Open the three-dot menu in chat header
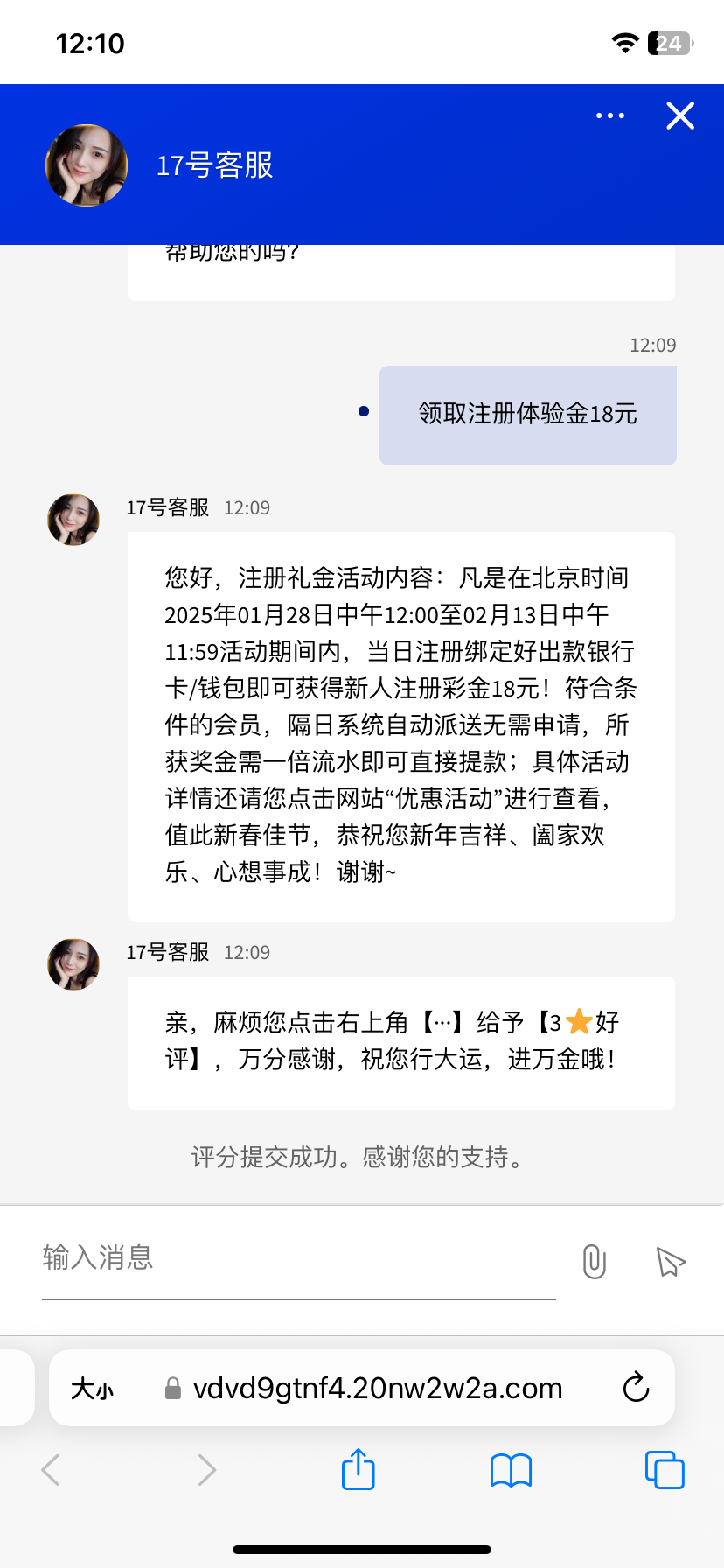This screenshot has height=1568, width=724. (609, 115)
